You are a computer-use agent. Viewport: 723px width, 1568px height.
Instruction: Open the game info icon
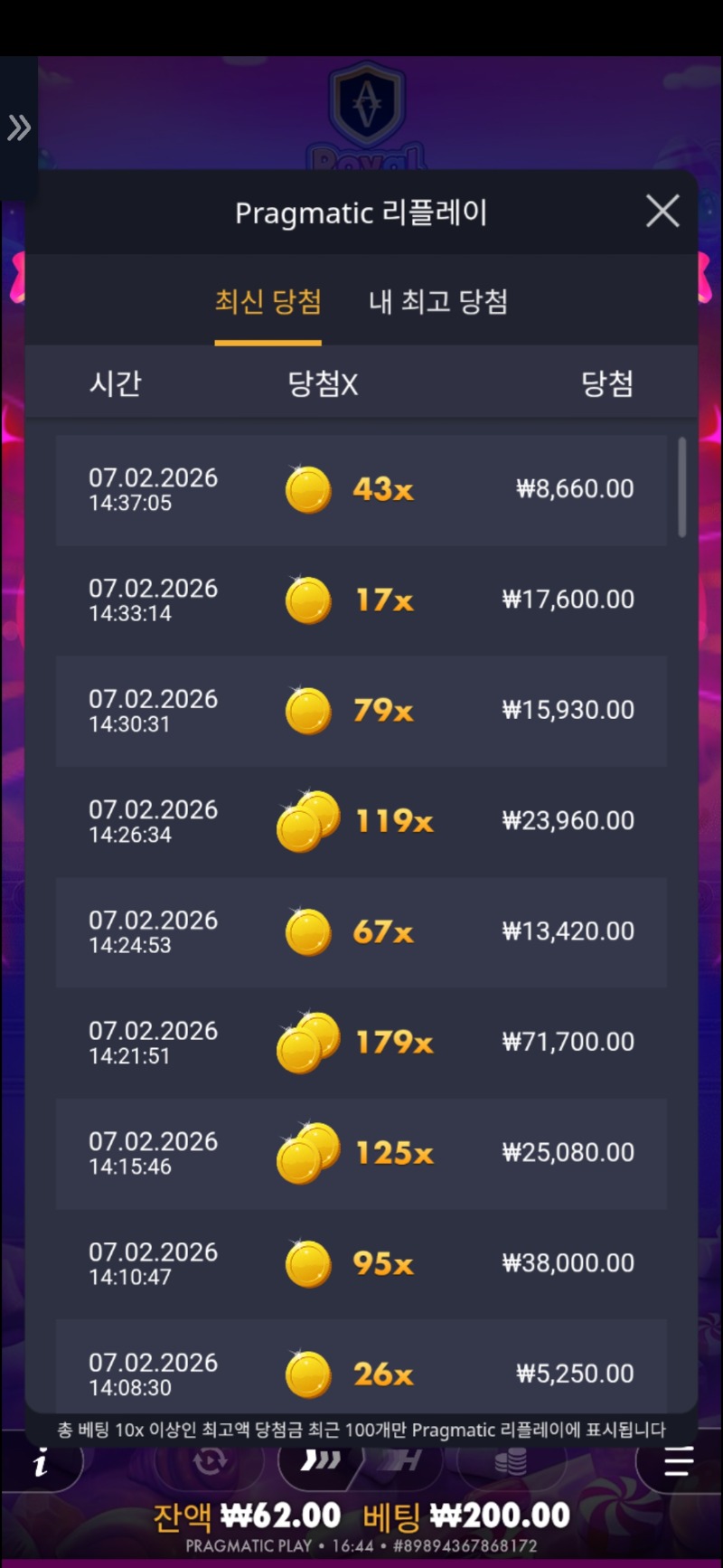pyautogui.click(x=41, y=1462)
